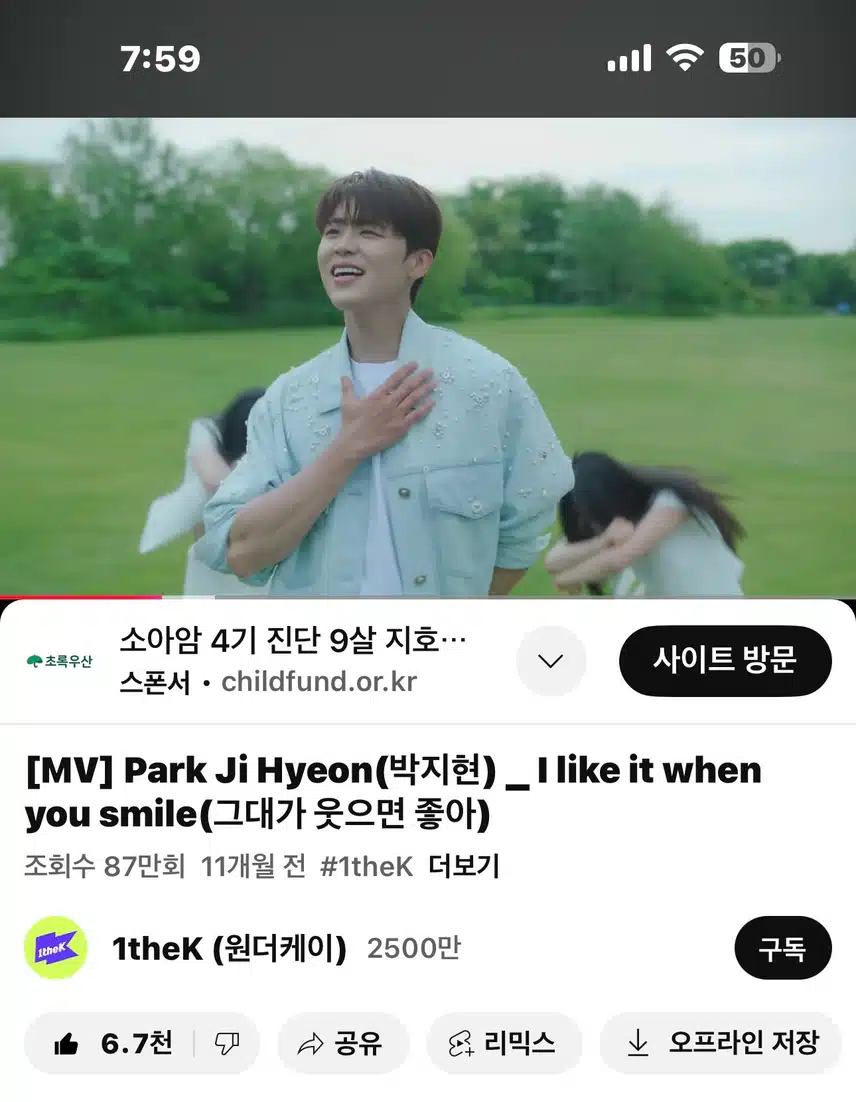Viewport: 856px width, 1102px height.
Task: Dislike this video
Action: tap(227, 1044)
